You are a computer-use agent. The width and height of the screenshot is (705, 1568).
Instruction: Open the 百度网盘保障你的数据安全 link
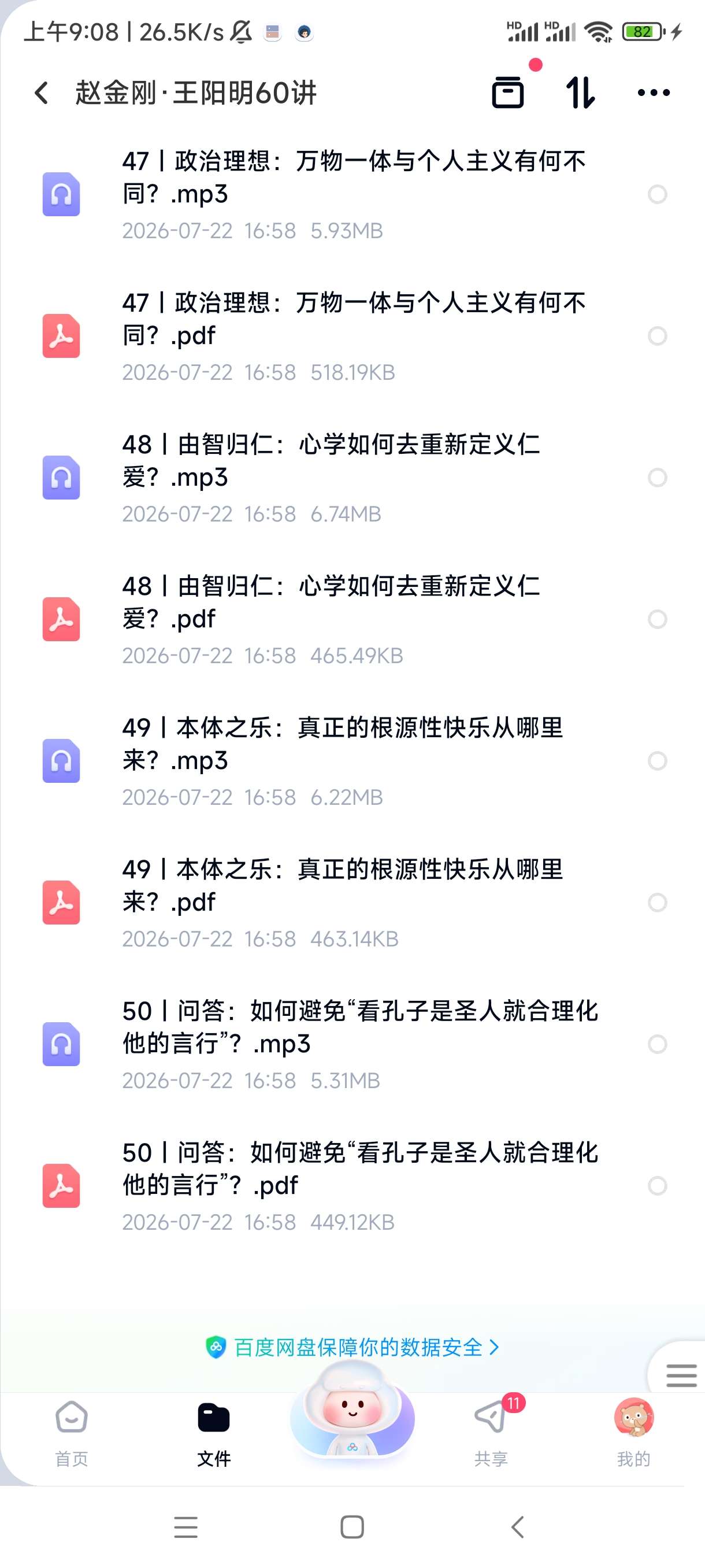353,1347
